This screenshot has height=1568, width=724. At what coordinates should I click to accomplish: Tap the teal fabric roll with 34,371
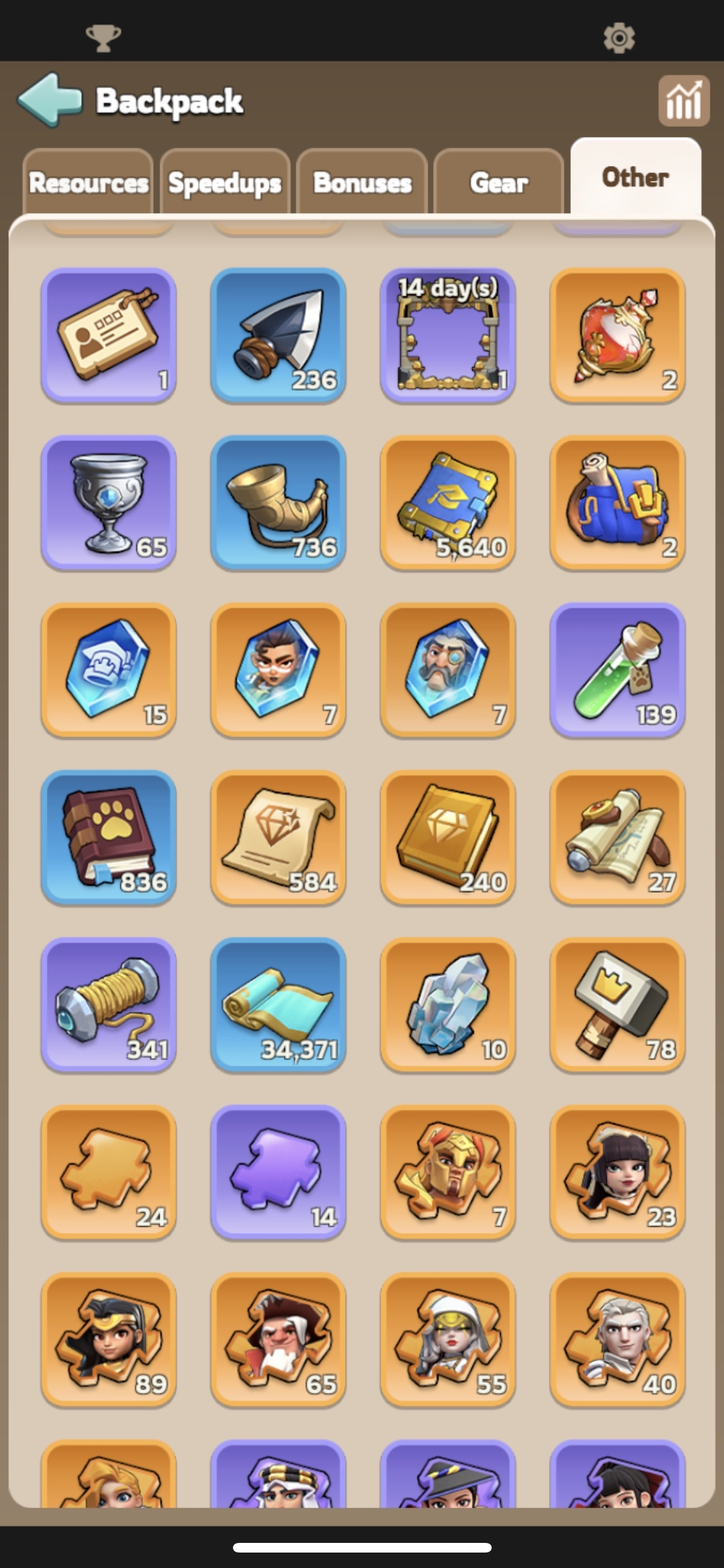(x=278, y=1005)
